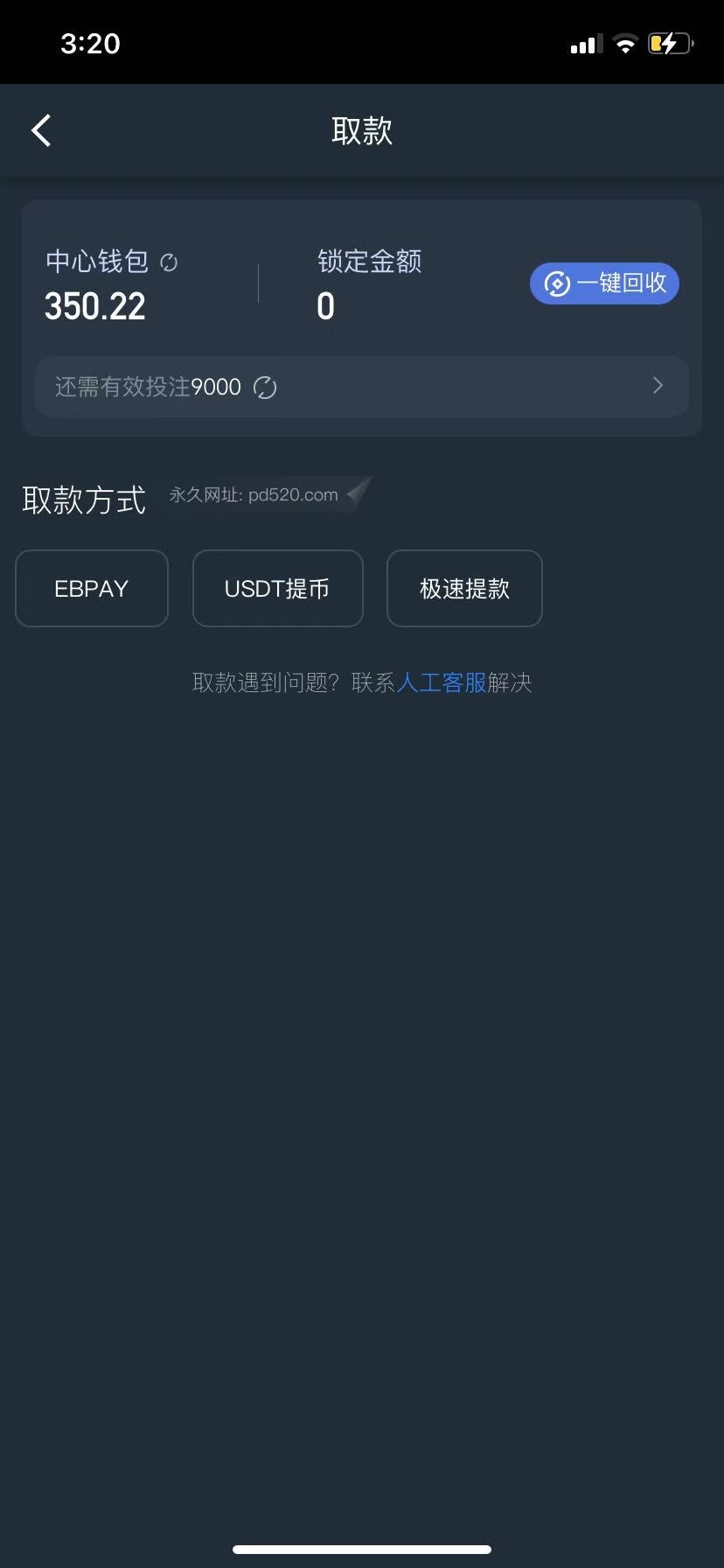
Task: Select EBPAY withdrawal method
Action: [92, 588]
